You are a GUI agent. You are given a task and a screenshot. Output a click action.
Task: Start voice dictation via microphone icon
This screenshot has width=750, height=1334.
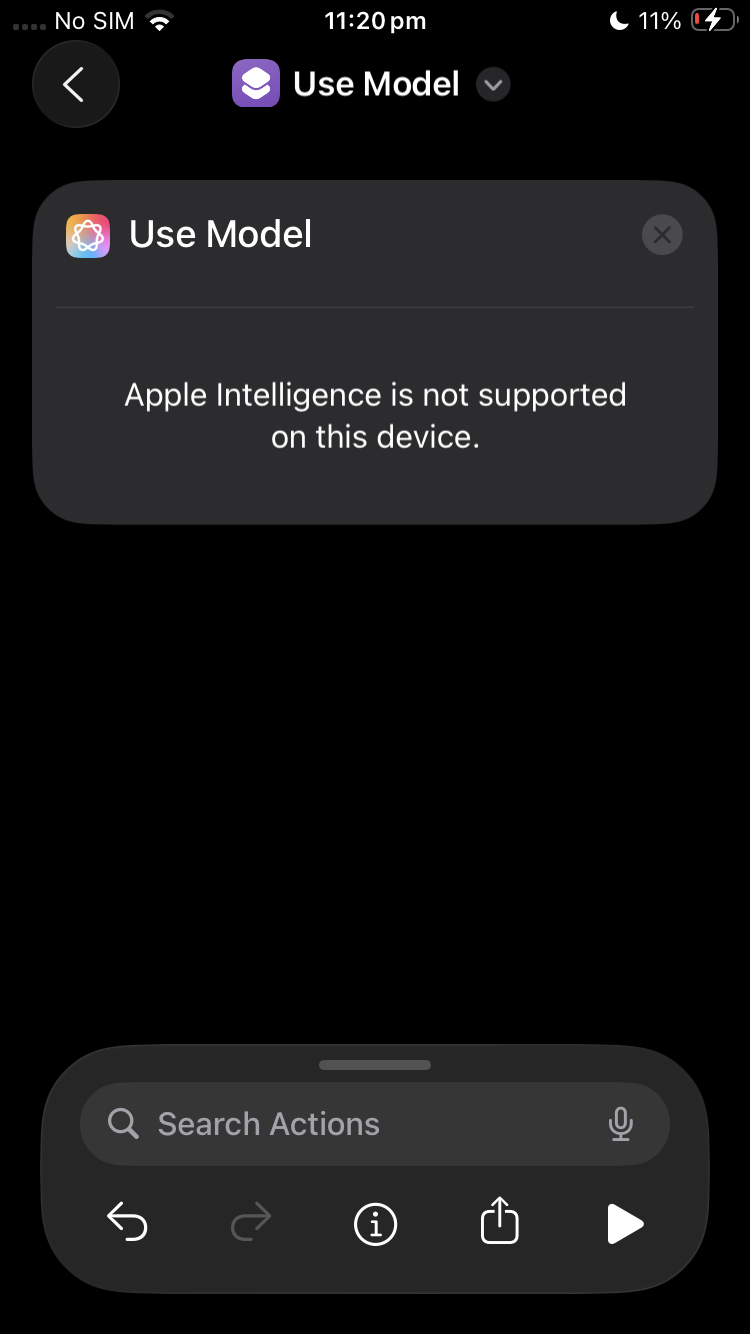[621, 1124]
